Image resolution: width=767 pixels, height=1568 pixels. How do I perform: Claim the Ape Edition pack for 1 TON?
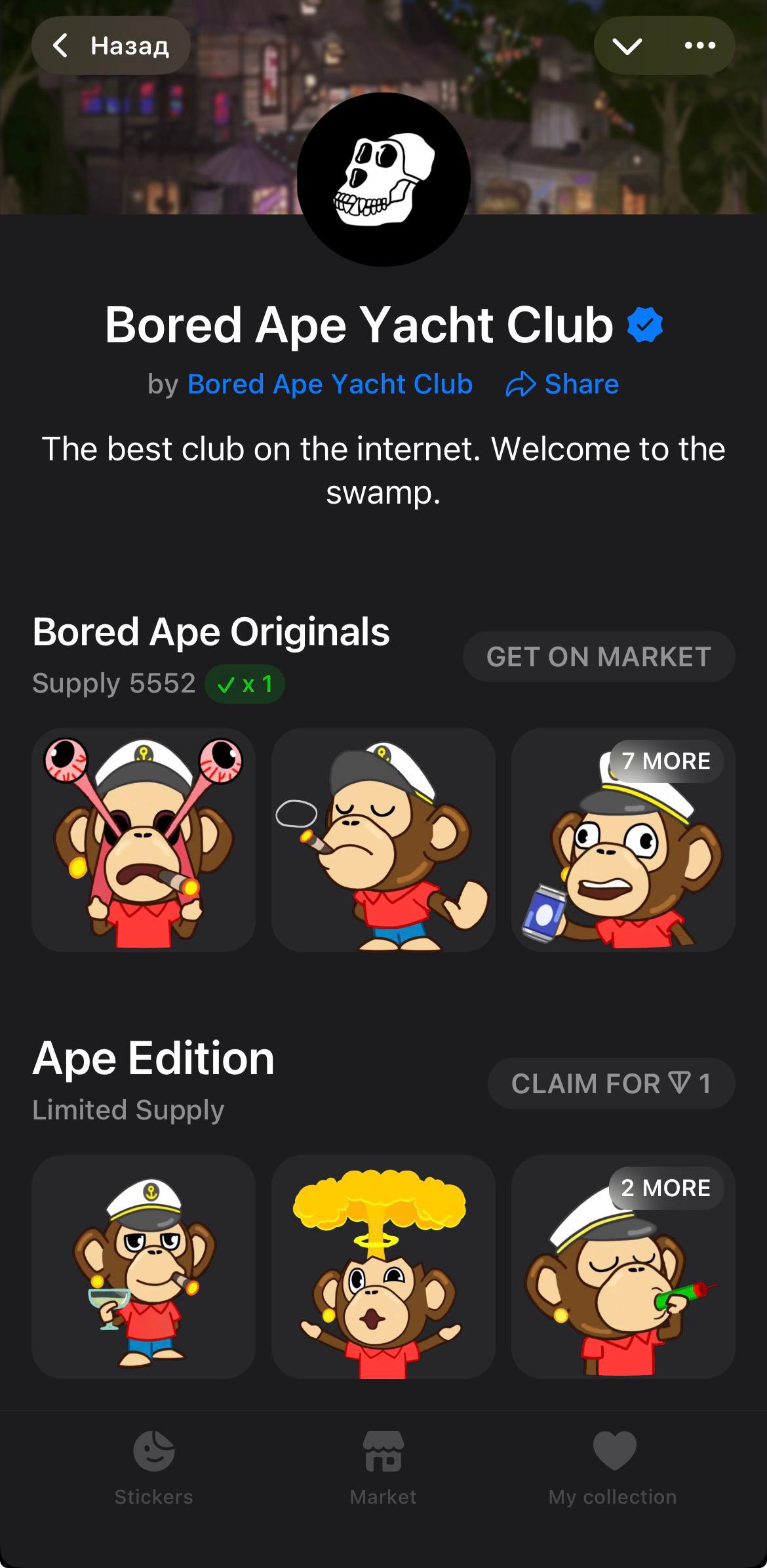(611, 1083)
